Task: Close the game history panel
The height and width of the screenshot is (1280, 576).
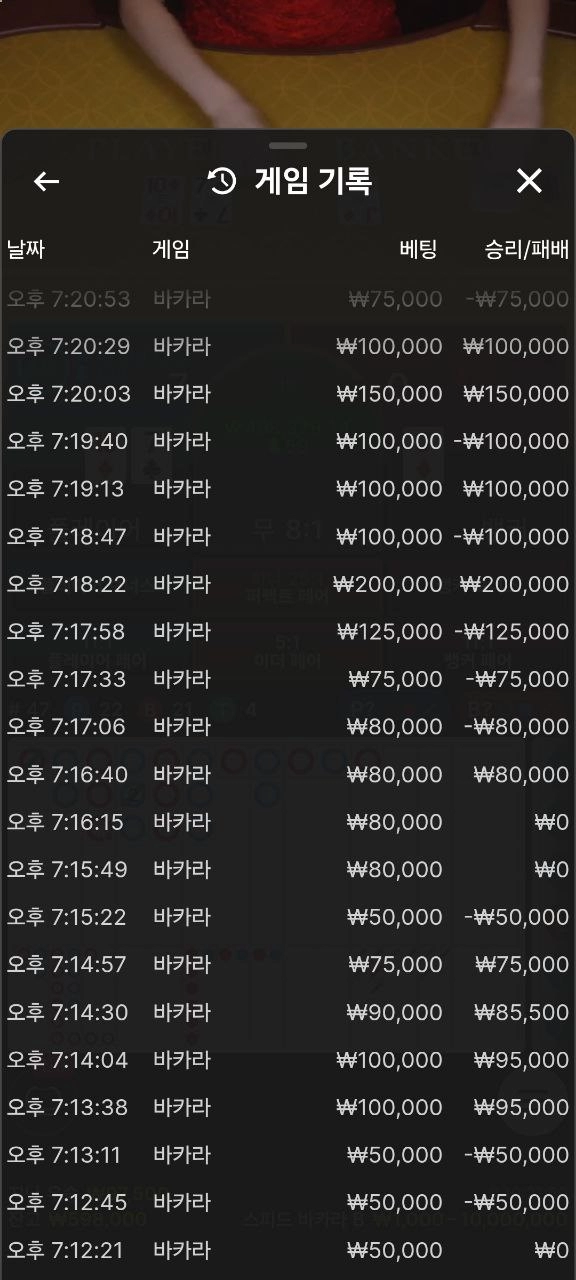Action: pos(529,181)
